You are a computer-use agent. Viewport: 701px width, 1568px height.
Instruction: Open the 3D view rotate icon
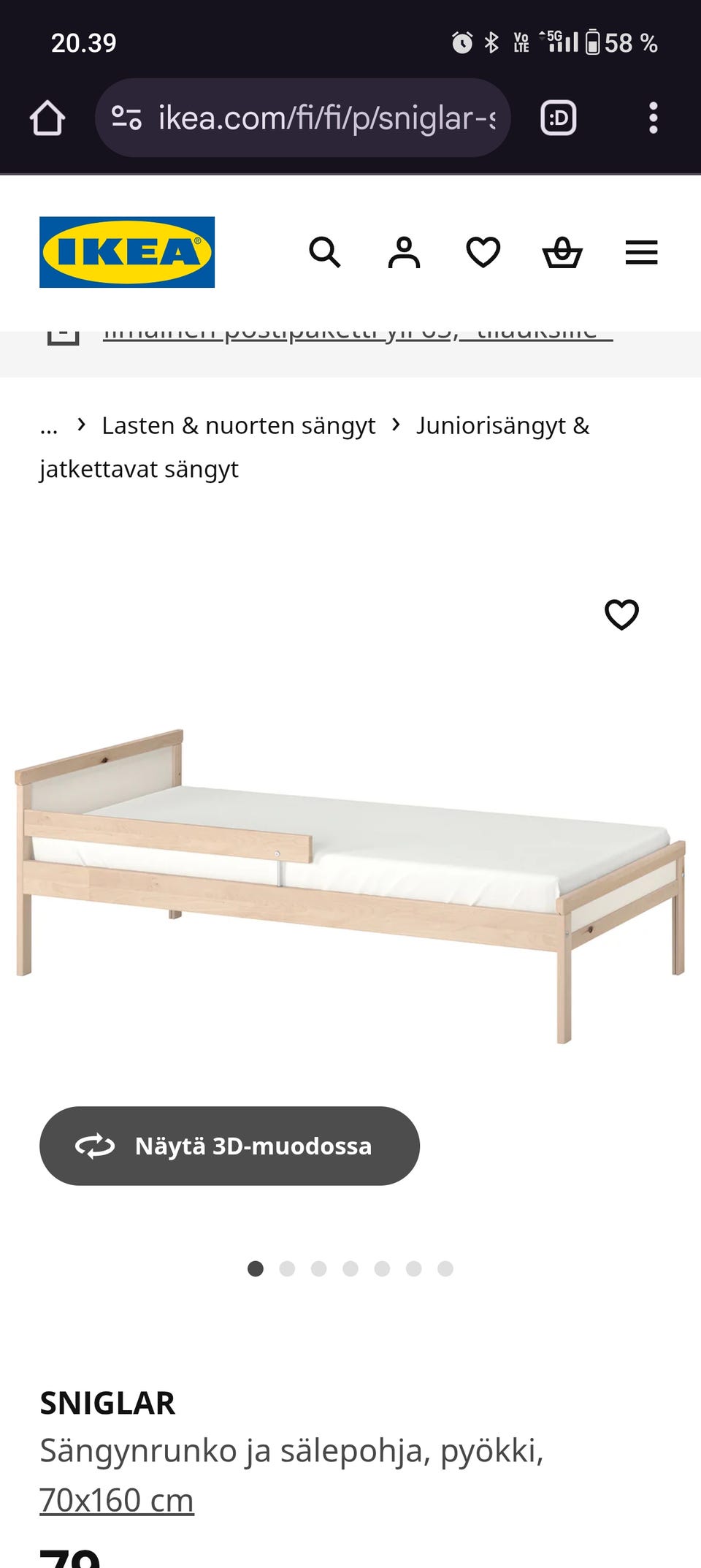pyautogui.click(x=94, y=1146)
